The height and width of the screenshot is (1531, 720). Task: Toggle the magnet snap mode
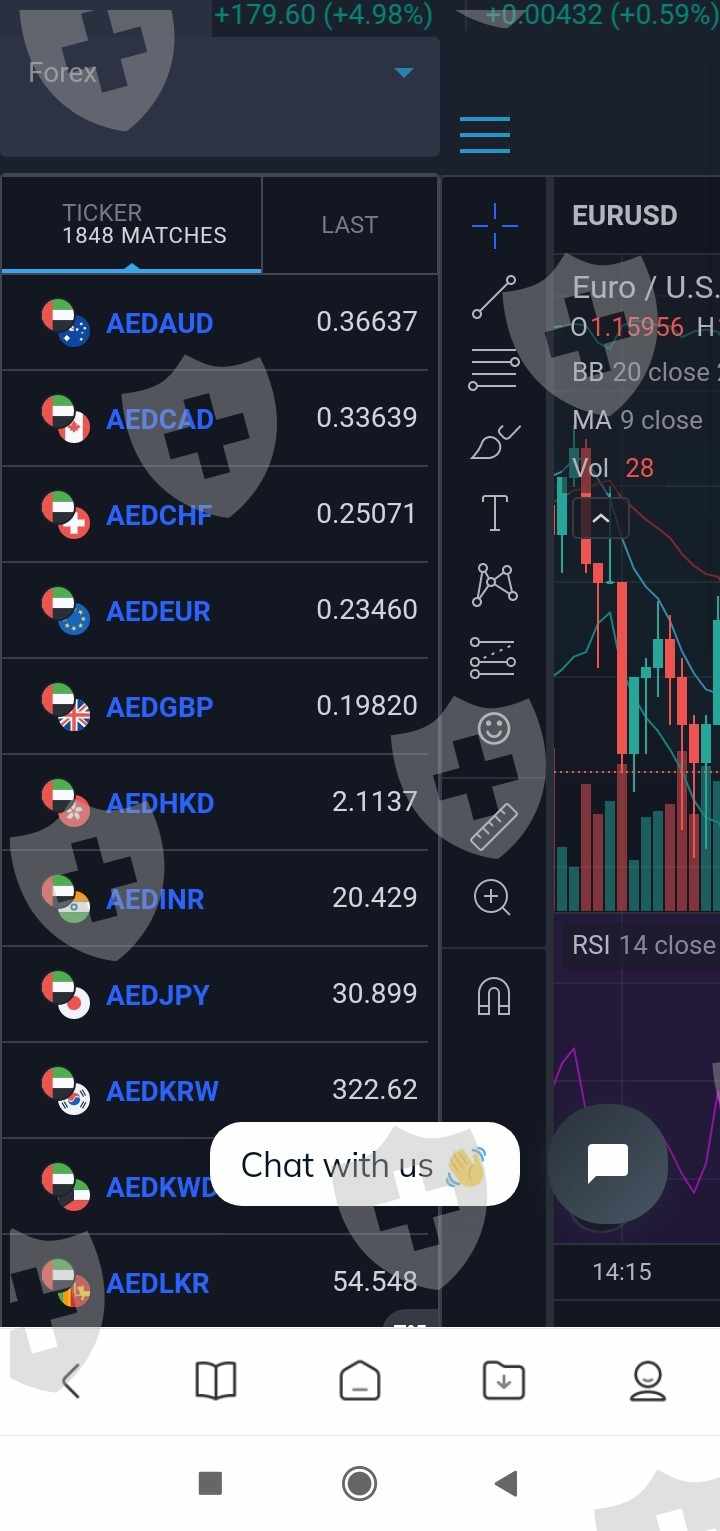click(x=494, y=996)
